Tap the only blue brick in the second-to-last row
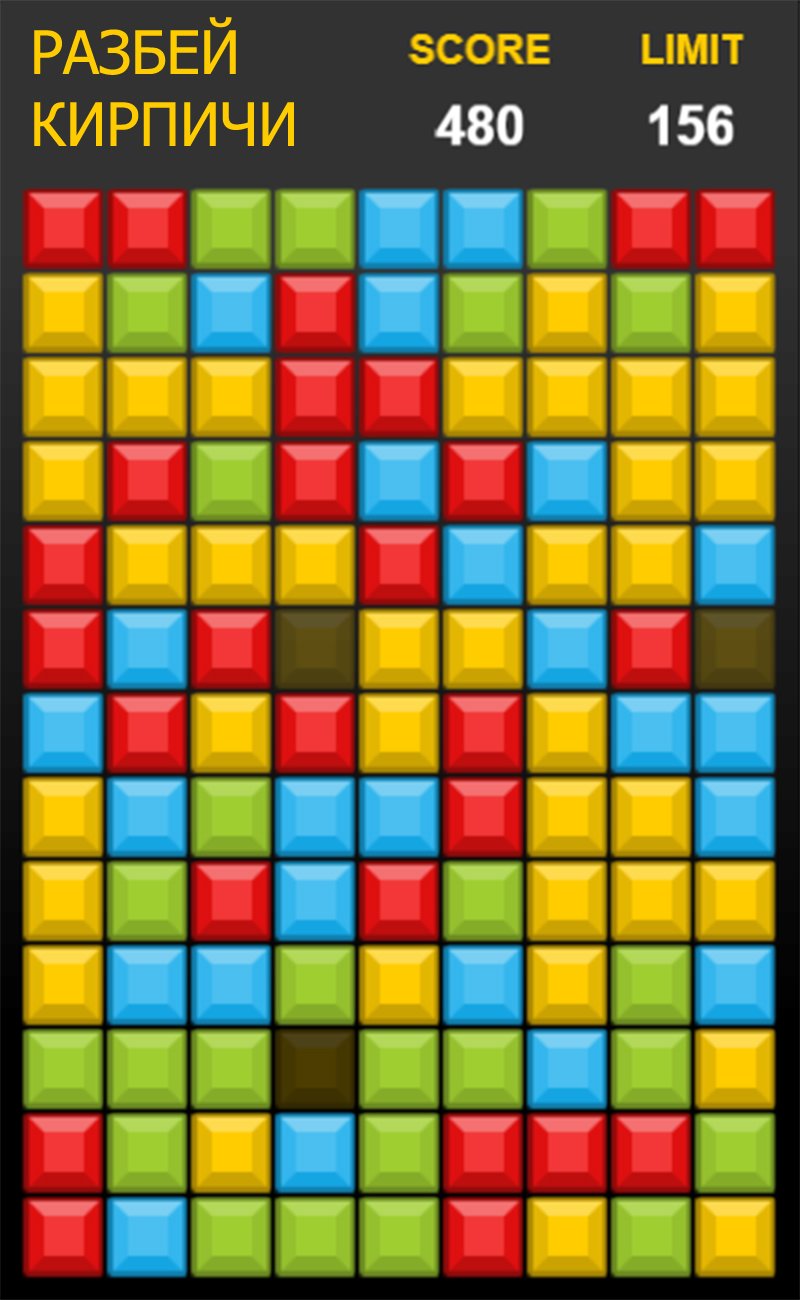This screenshot has height=1300, width=800. [x=315, y=1153]
